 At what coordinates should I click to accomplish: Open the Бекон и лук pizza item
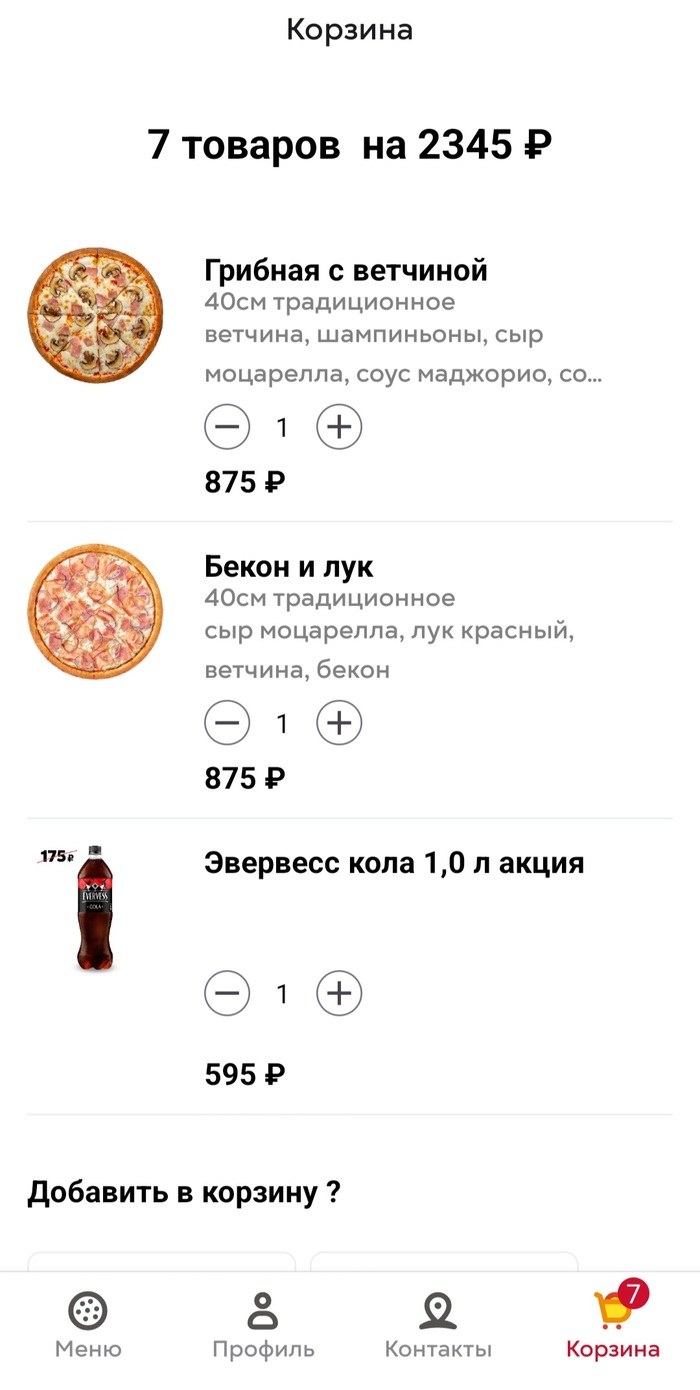(x=288, y=566)
